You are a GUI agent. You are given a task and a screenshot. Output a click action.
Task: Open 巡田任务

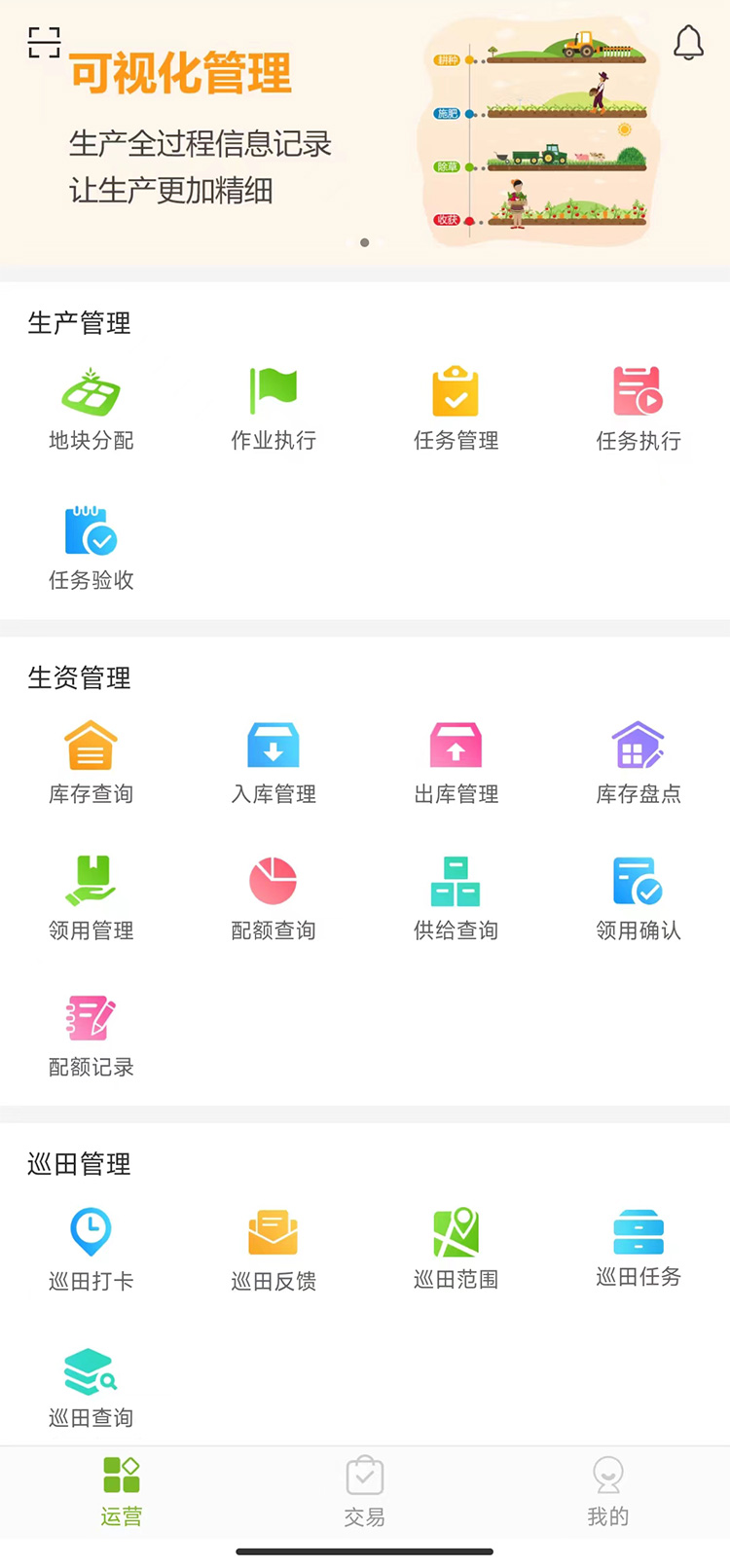(639, 1247)
